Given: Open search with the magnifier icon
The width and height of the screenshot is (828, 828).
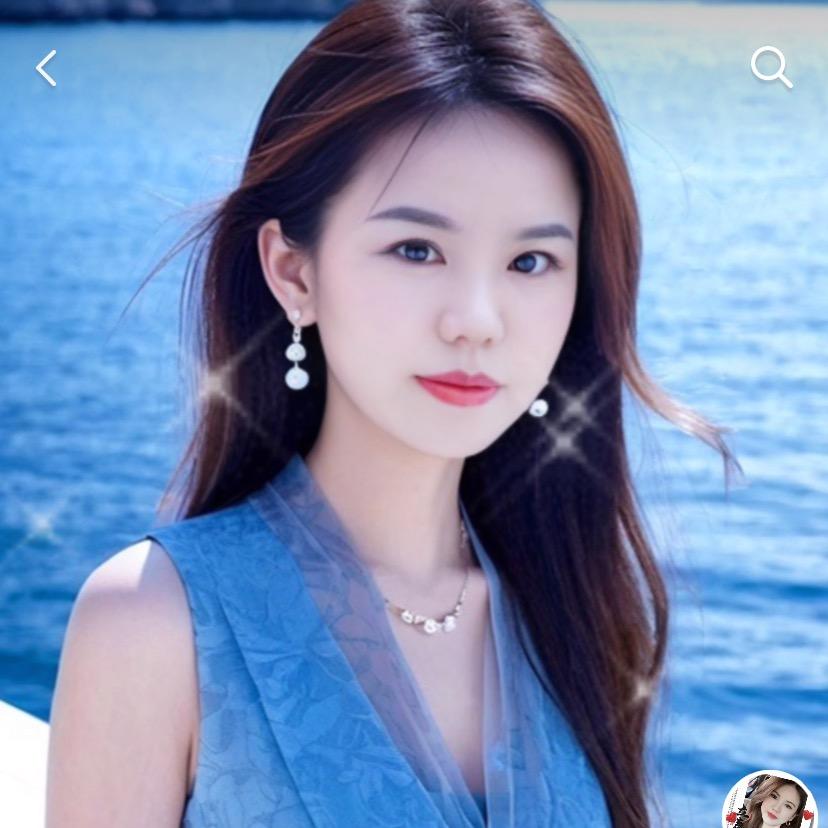Looking at the screenshot, I should coord(771,68).
